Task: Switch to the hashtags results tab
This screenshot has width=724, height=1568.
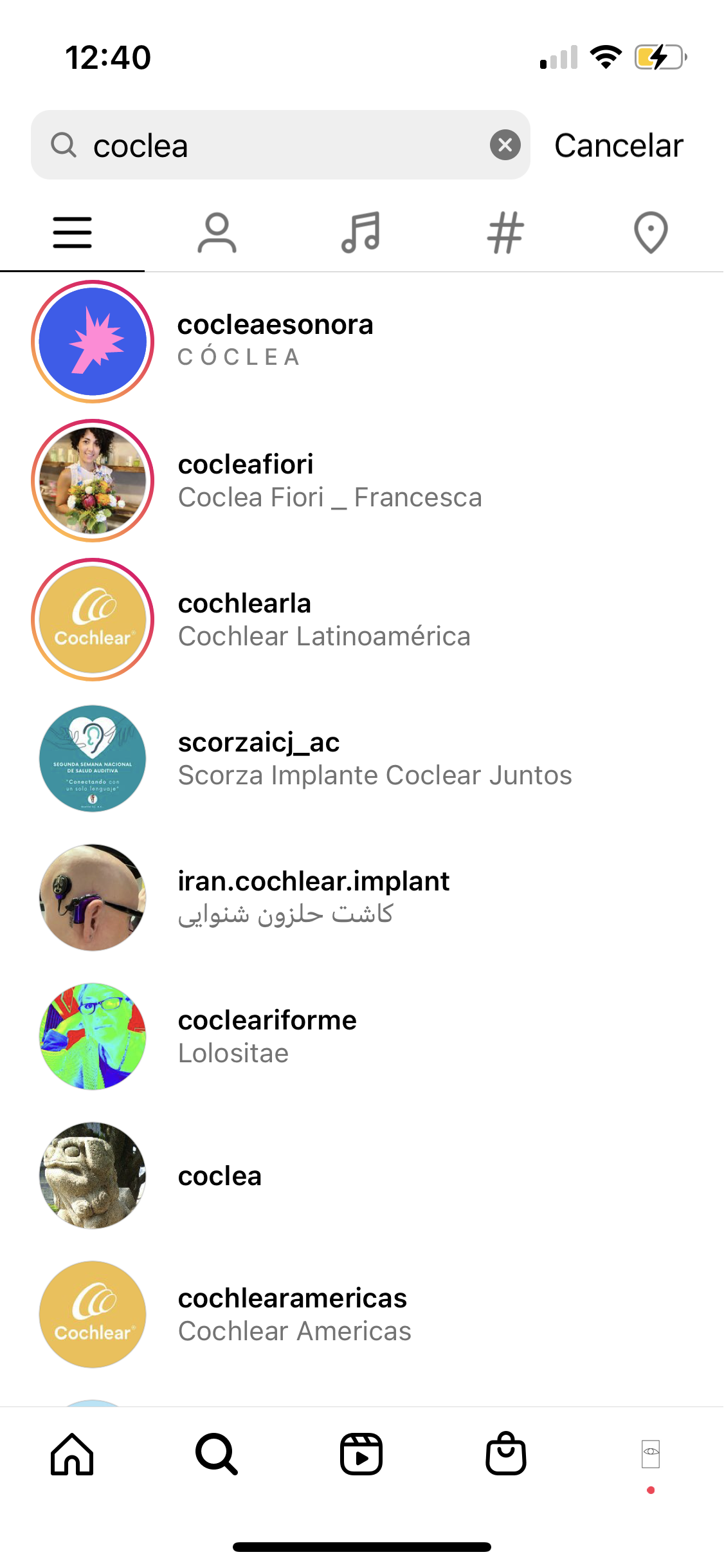Action: [x=506, y=233]
